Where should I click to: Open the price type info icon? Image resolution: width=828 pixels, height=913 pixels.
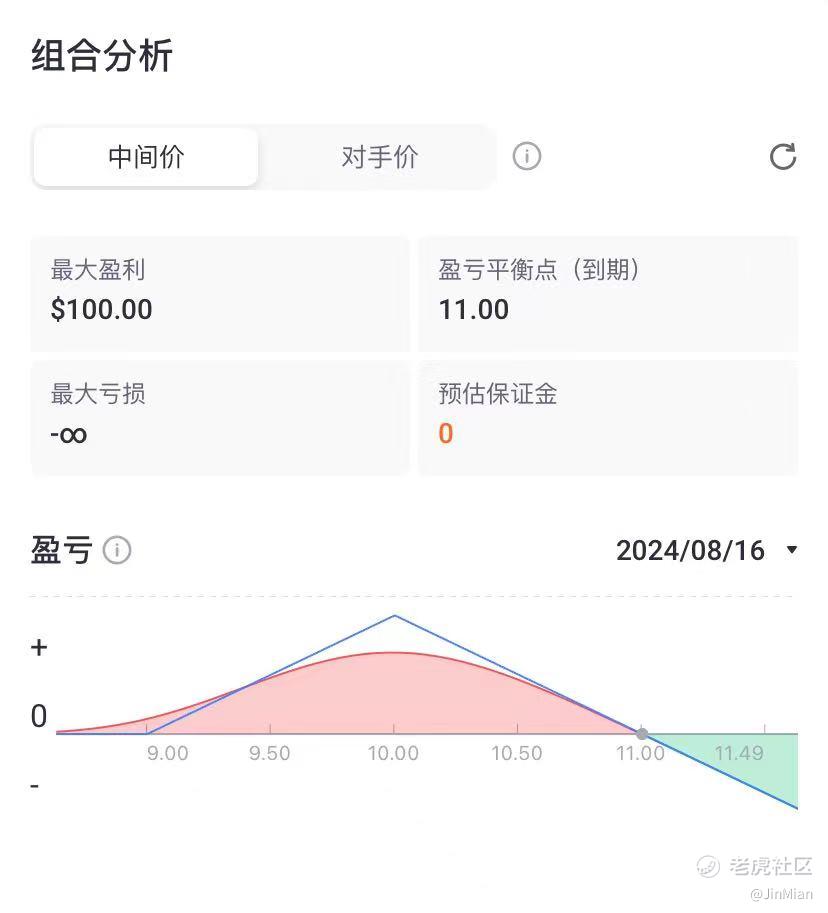[527, 156]
